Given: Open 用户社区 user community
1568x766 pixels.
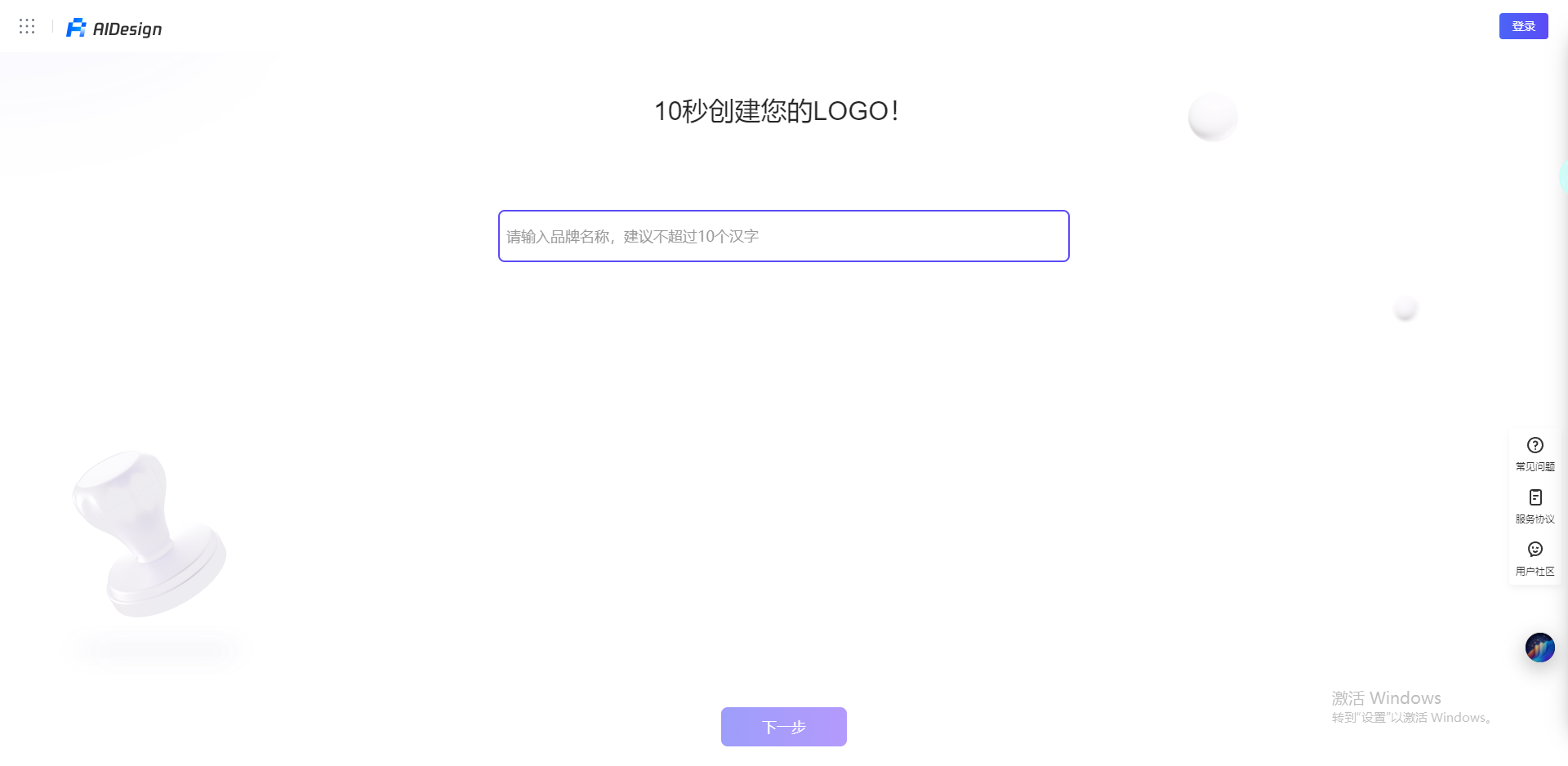Looking at the screenshot, I should 1535,559.
